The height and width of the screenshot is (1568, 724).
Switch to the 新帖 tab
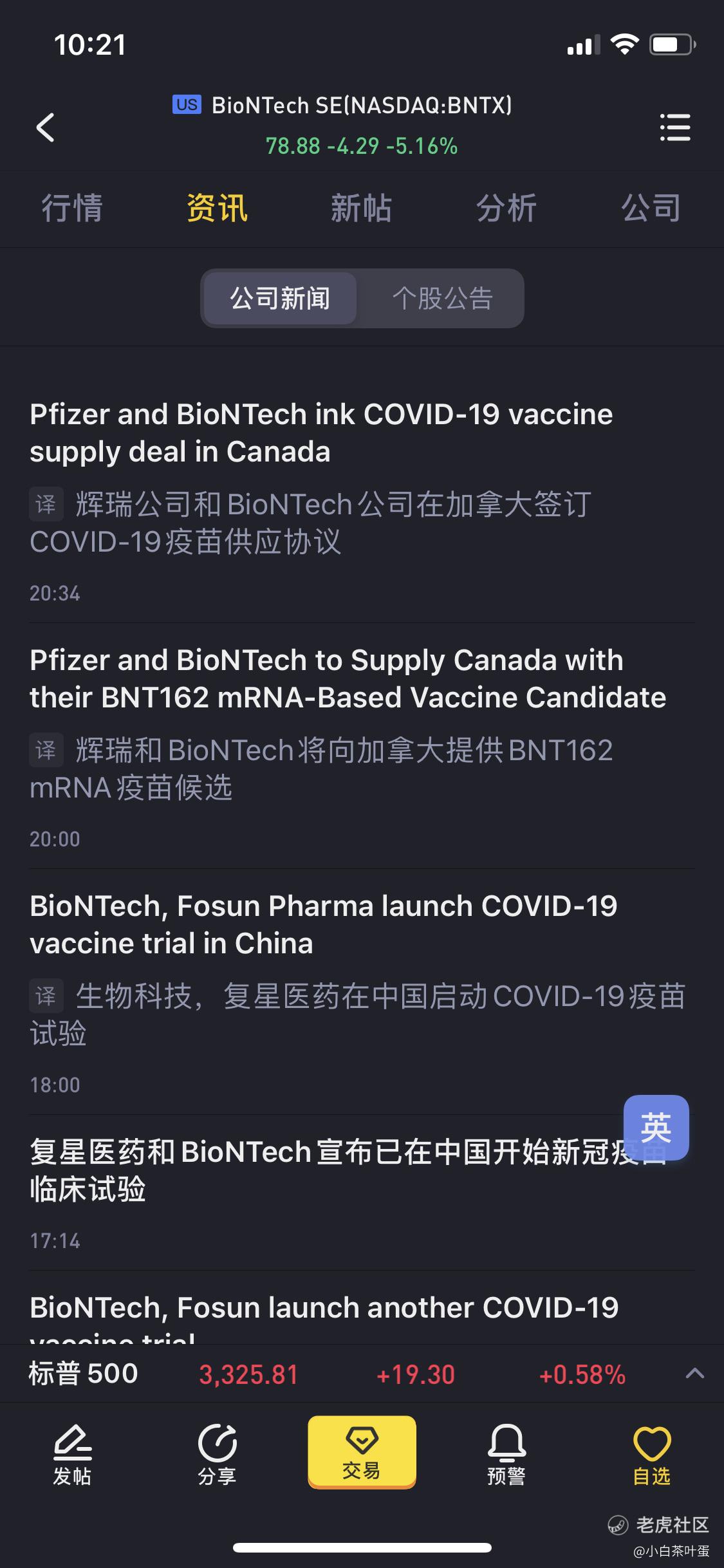coord(361,209)
